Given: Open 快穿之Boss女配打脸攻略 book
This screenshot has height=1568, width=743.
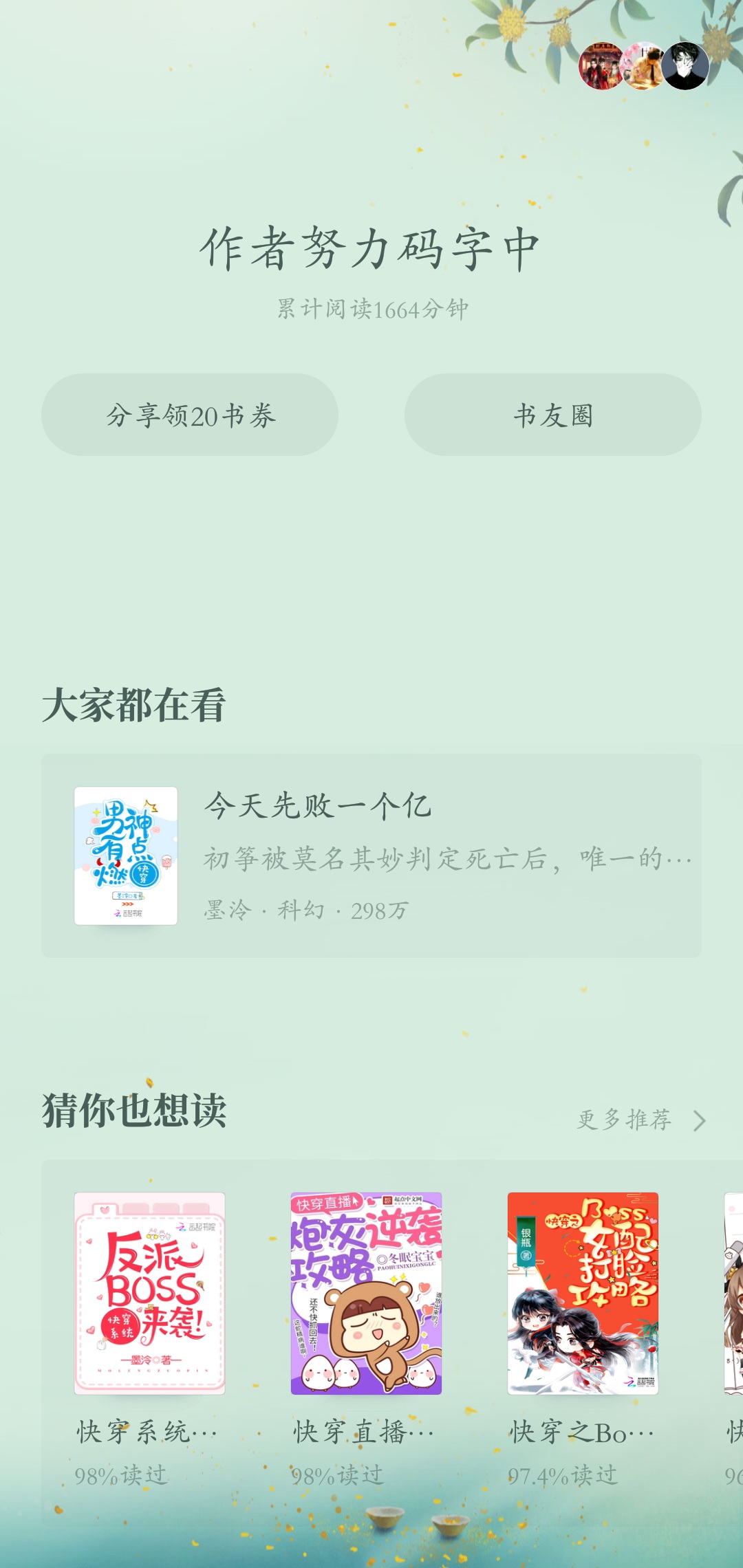Looking at the screenshot, I should coord(583,1293).
